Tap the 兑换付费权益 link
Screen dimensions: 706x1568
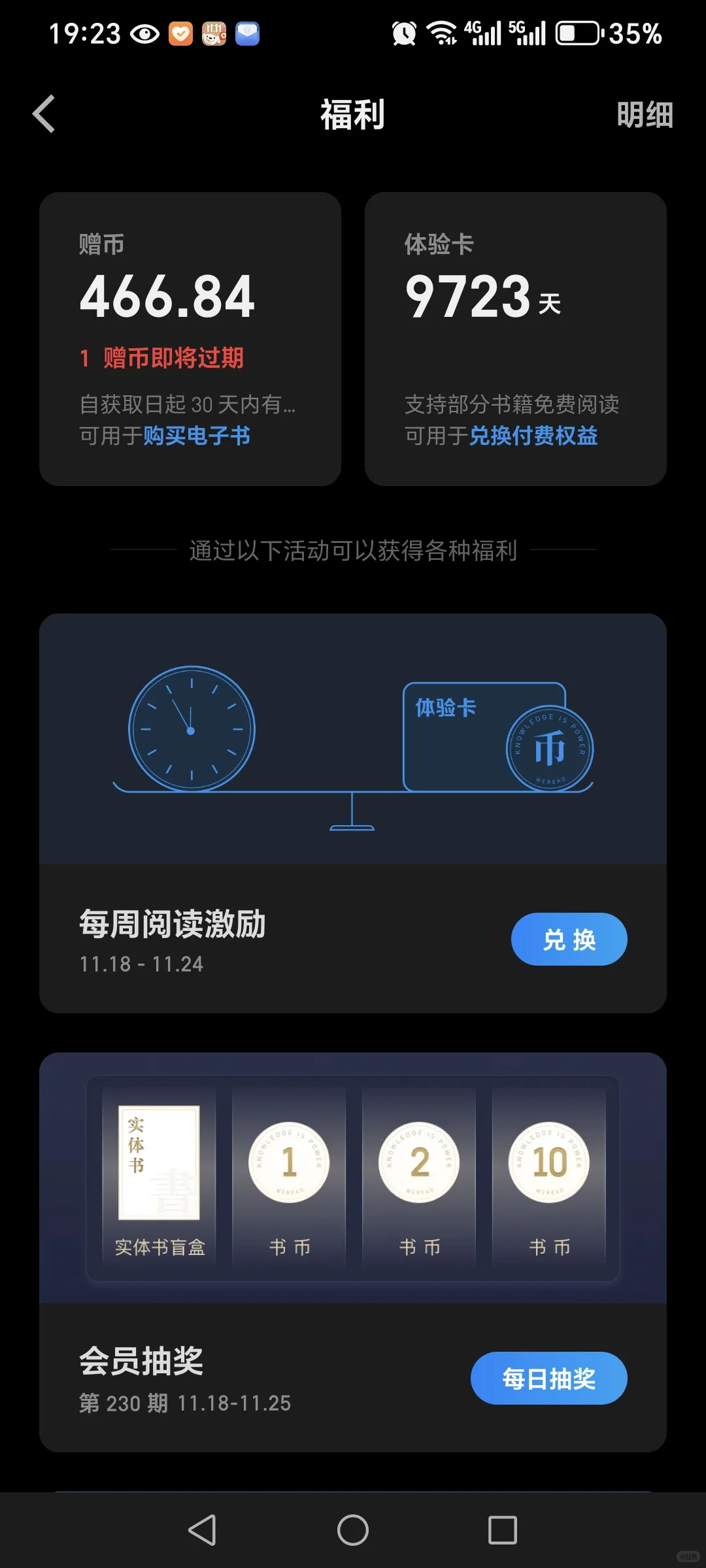coord(533,436)
